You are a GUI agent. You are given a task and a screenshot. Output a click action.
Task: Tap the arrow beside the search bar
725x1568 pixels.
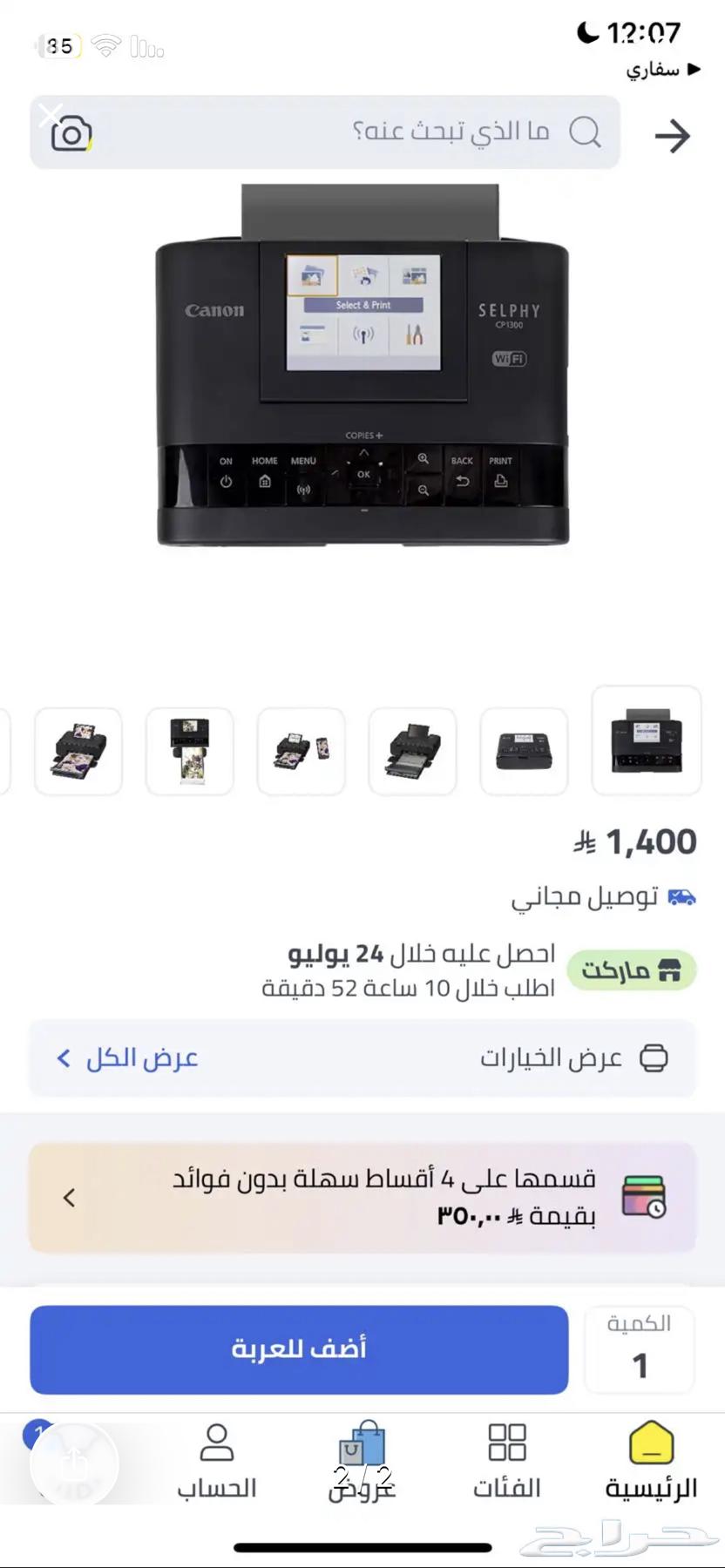(x=672, y=136)
